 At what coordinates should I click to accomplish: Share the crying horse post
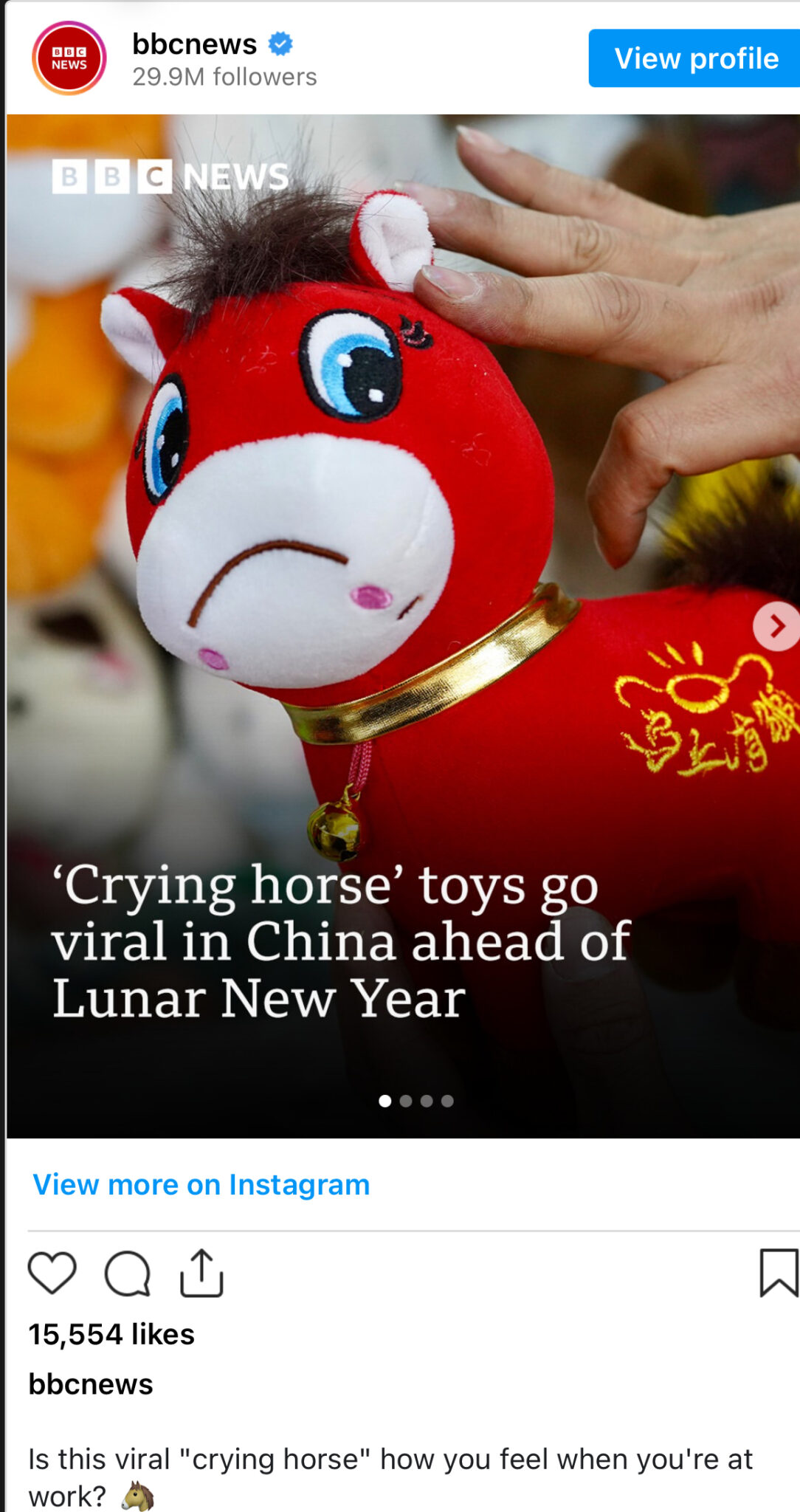tap(201, 1273)
